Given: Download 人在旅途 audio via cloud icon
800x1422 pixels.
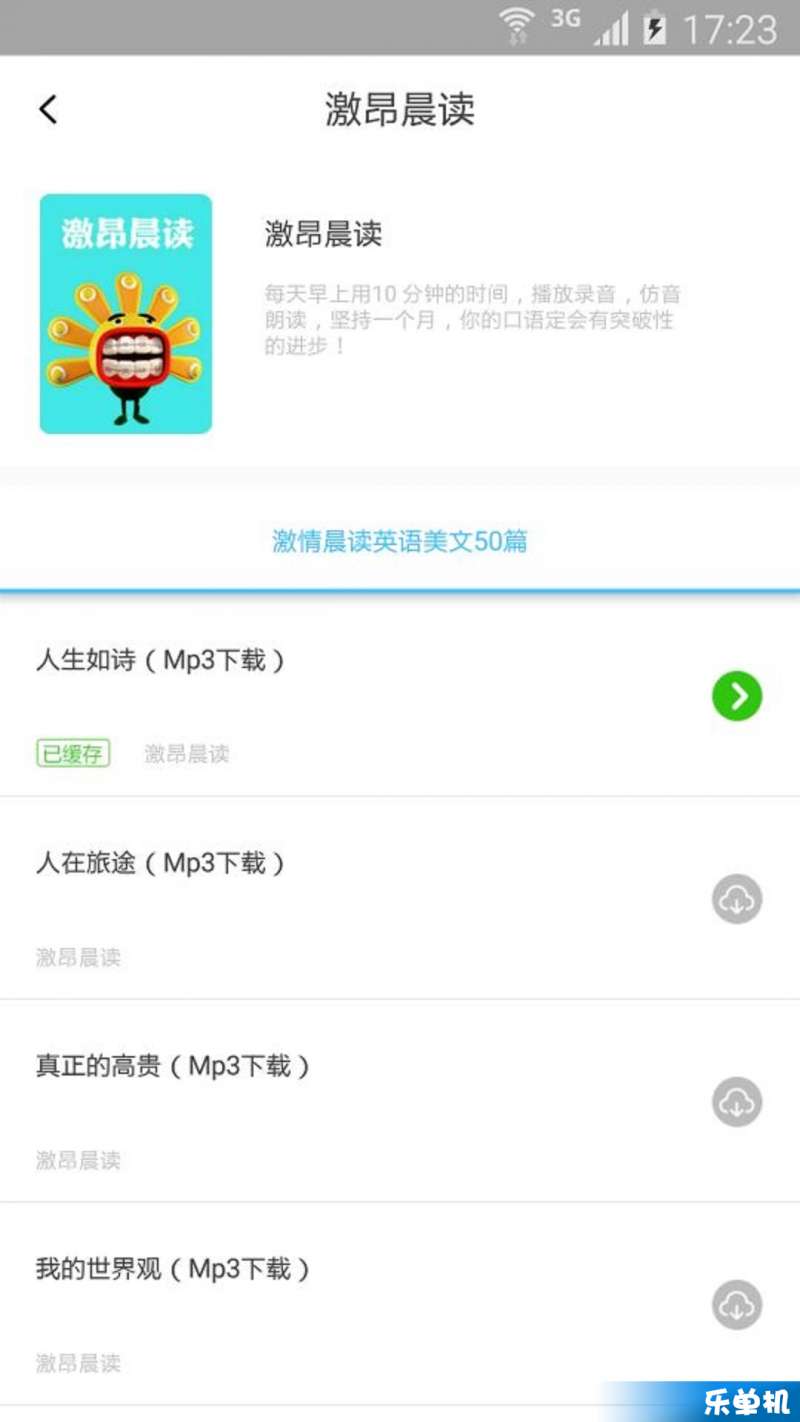Looking at the screenshot, I should pyautogui.click(x=737, y=899).
